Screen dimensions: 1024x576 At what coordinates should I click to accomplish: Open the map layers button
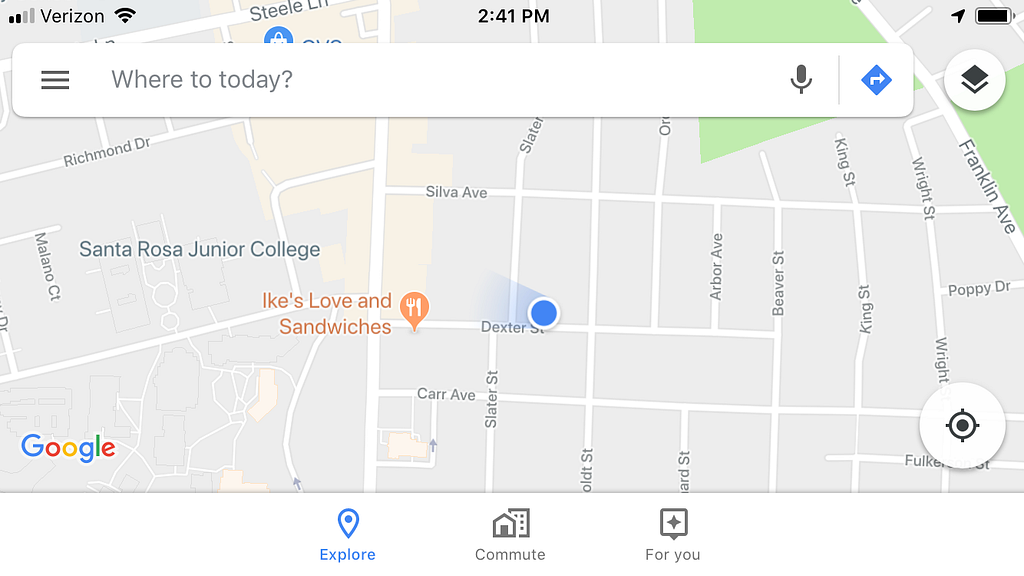(x=974, y=80)
